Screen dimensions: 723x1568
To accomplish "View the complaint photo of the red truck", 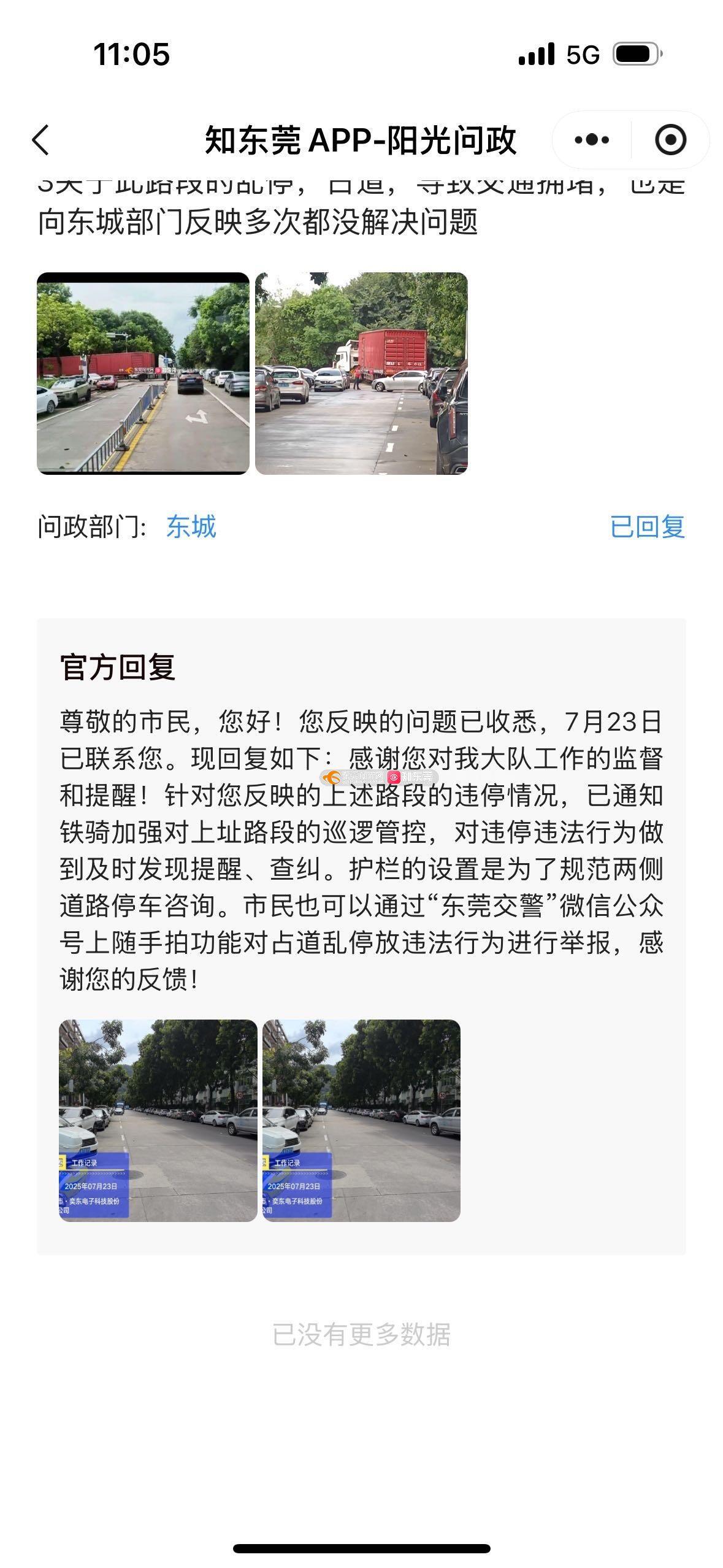I will [x=361, y=373].
